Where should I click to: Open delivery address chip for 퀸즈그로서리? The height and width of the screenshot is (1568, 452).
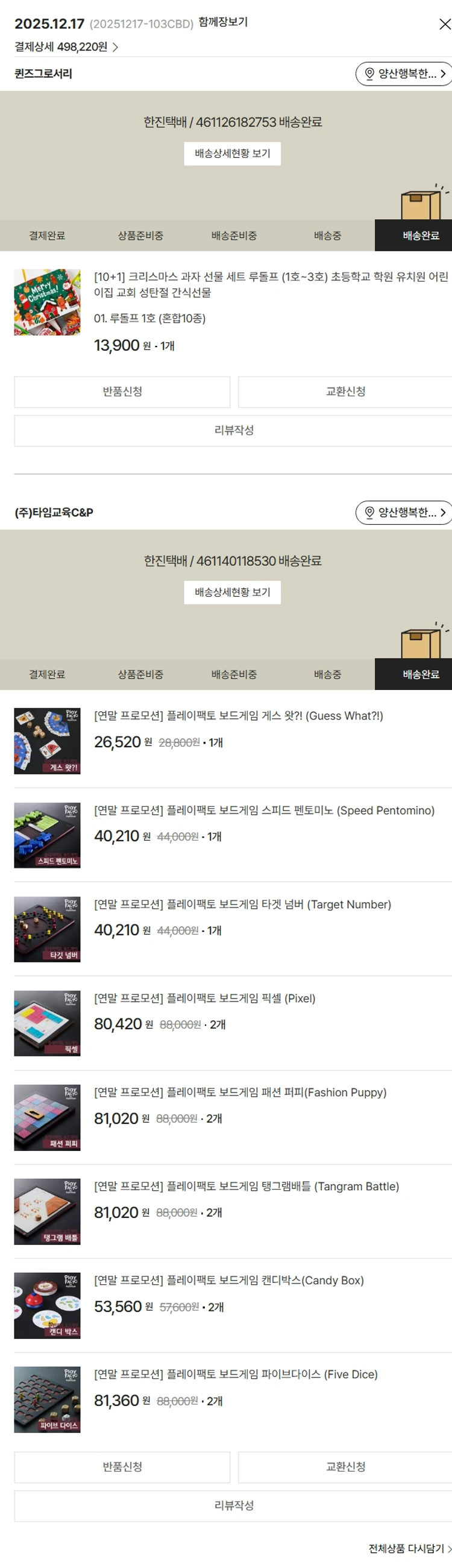(x=404, y=74)
